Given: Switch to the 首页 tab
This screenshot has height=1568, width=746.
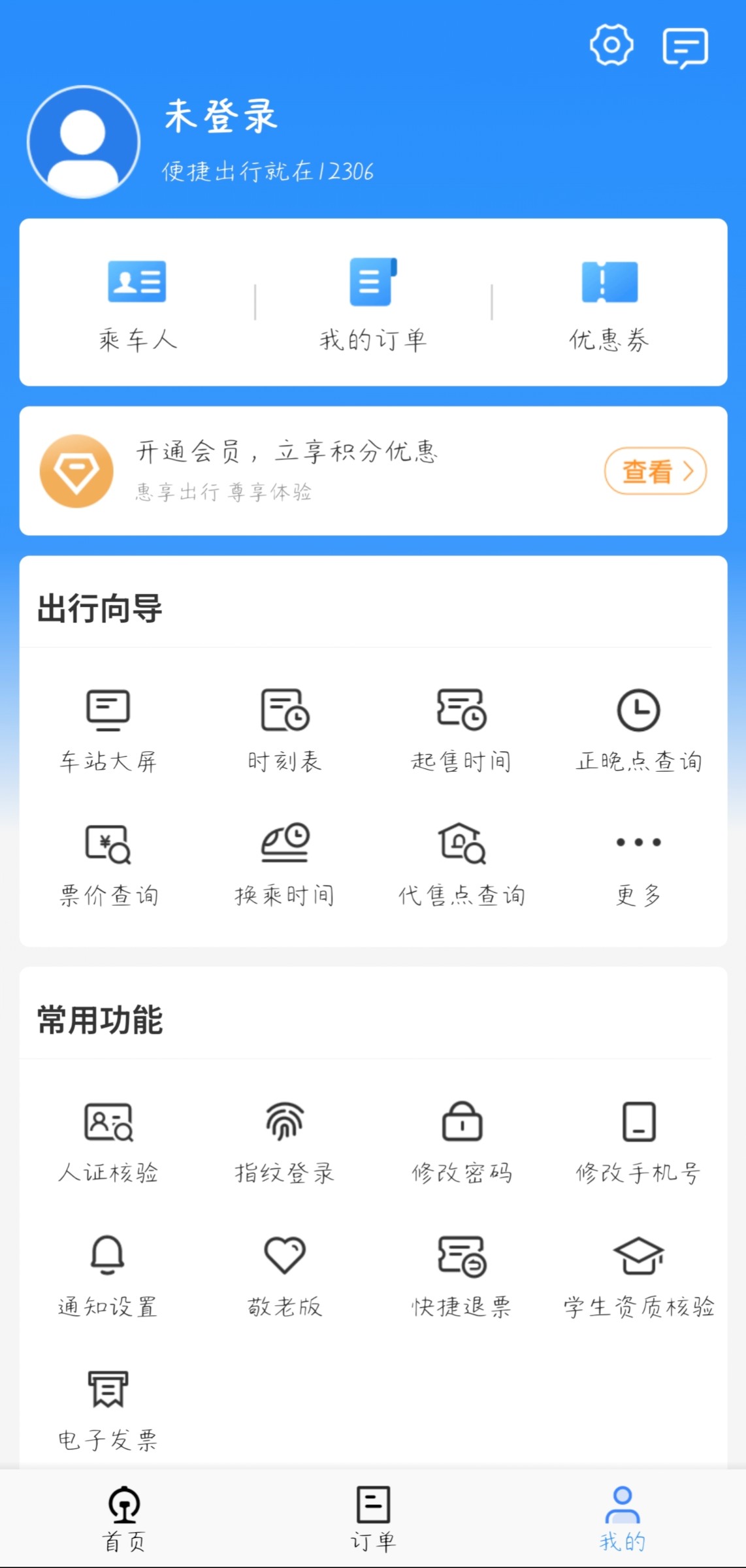Looking at the screenshot, I should [x=124, y=1519].
